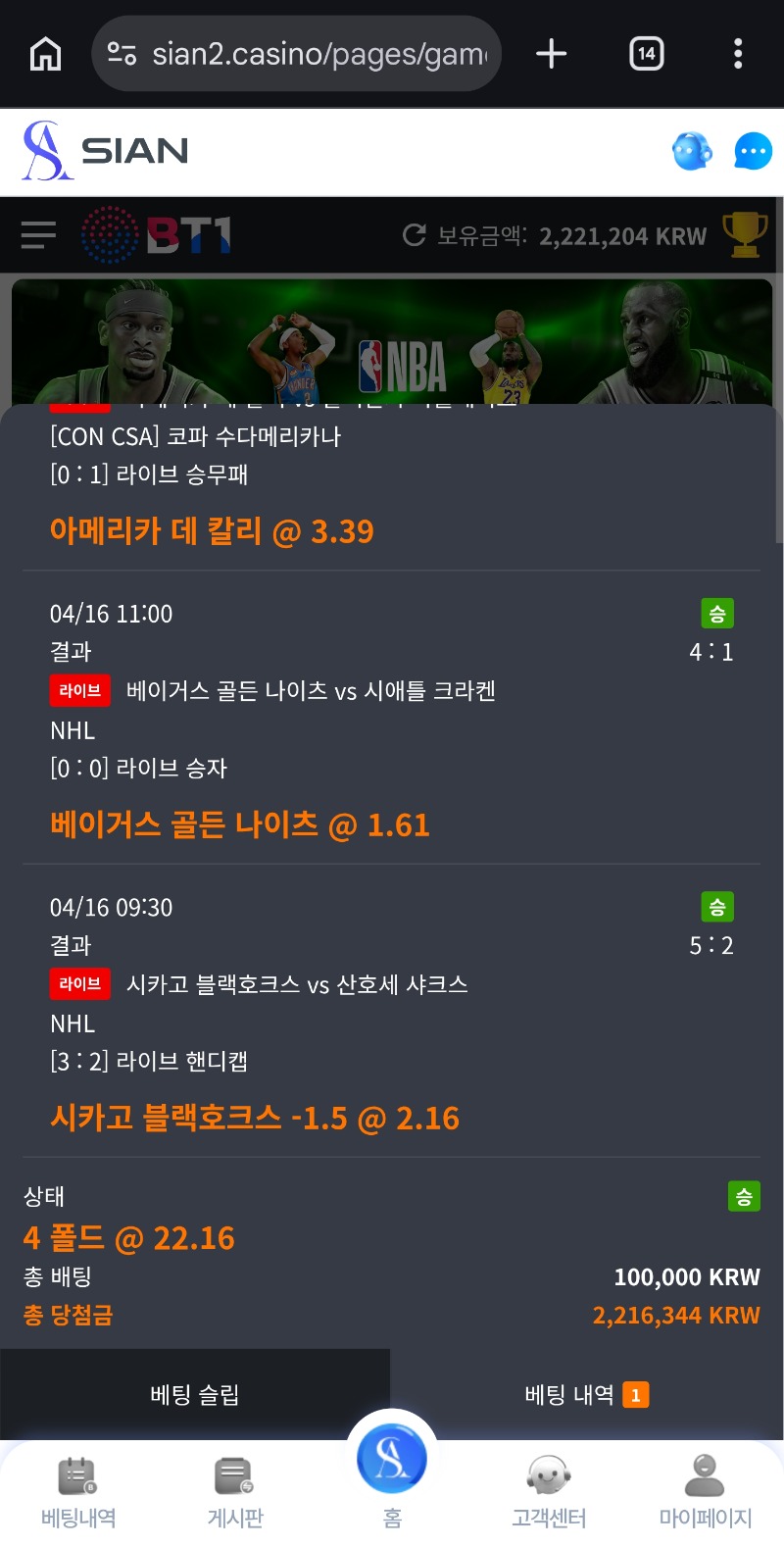This screenshot has height=1547, width=784.
Task: Open the browser tab switcher showing 14 tabs
Action: 646,54
